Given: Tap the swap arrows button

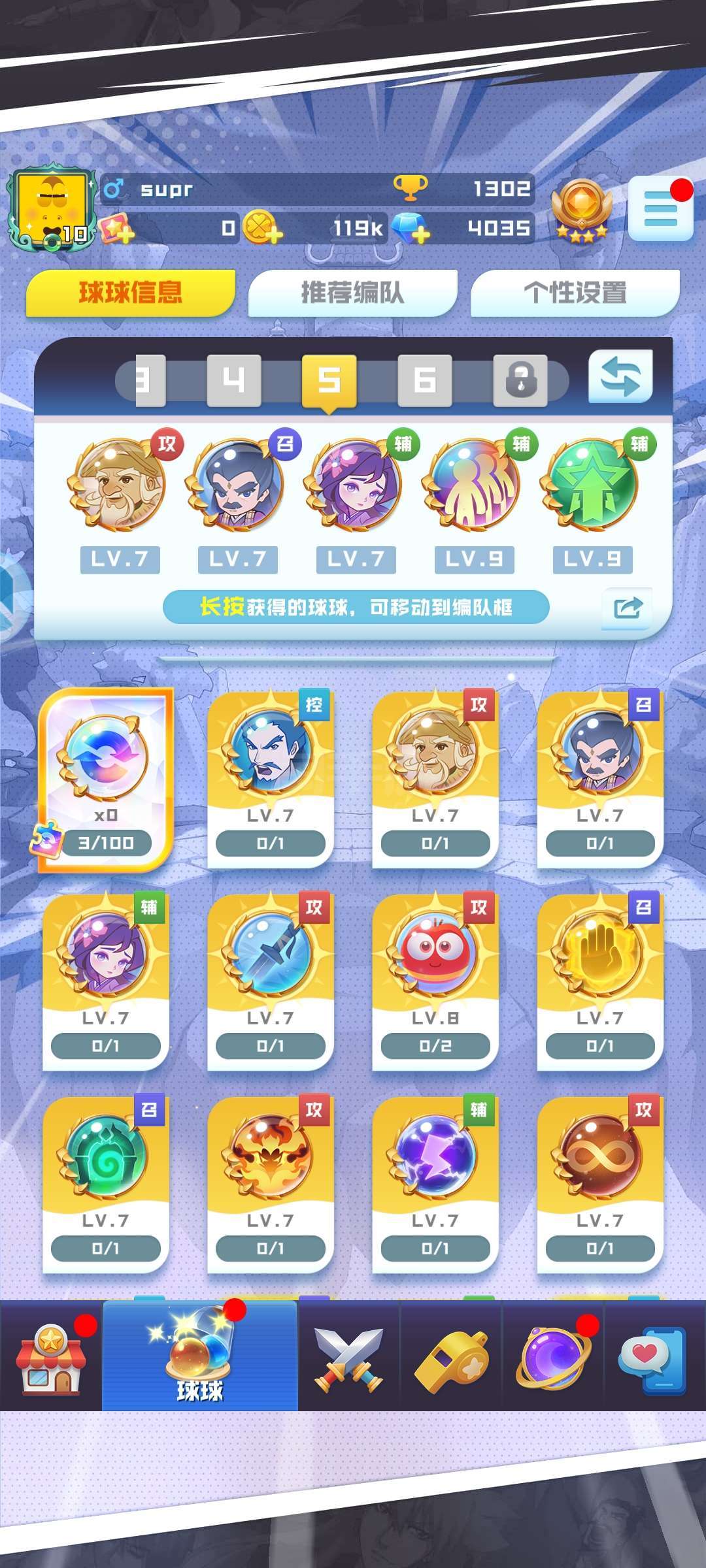Looking at the screenshot, I should [x=620, y=377].
